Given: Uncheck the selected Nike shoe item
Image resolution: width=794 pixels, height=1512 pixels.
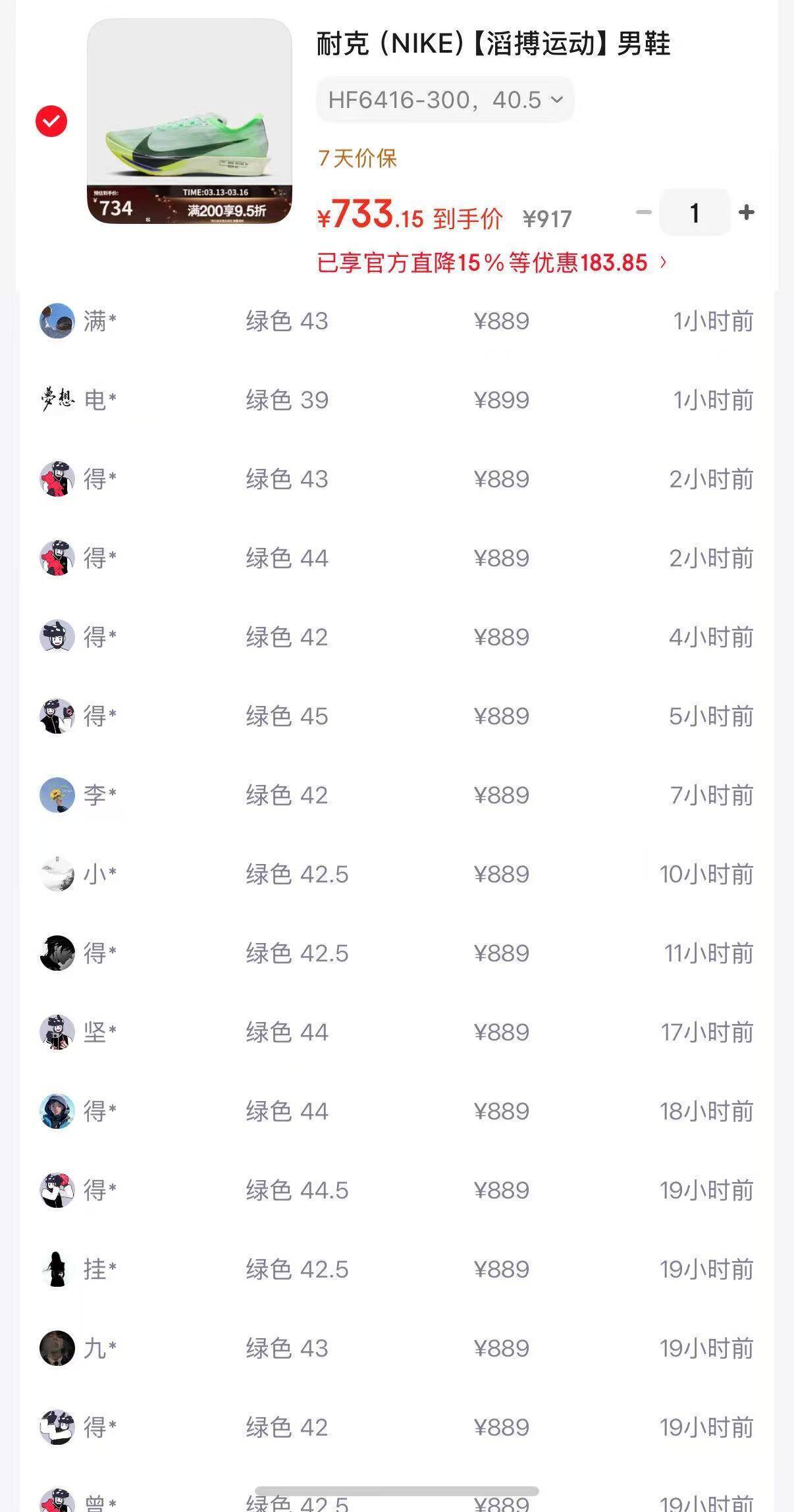Looking at the screenshot, I should (51, 121).
